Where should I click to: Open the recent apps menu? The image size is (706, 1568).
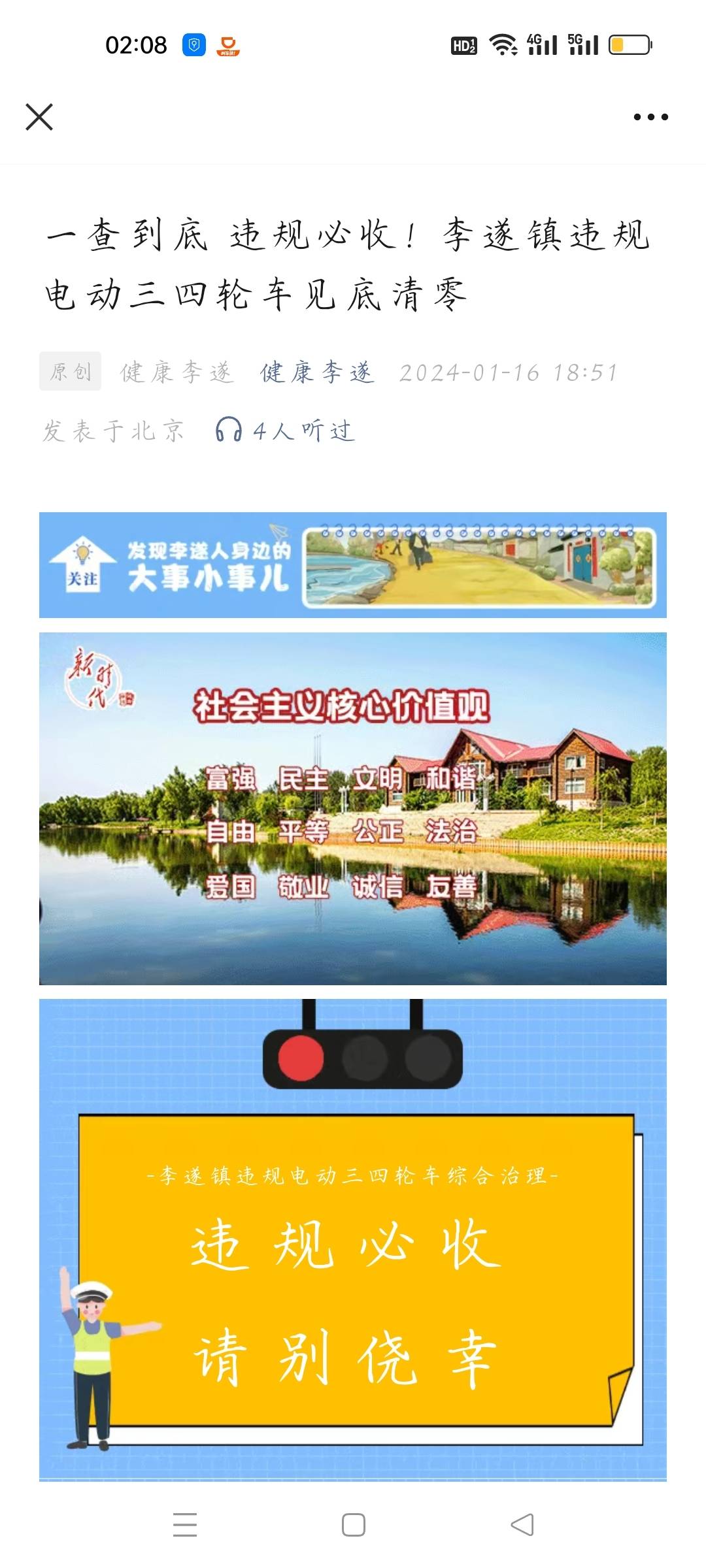(185, 1525)
